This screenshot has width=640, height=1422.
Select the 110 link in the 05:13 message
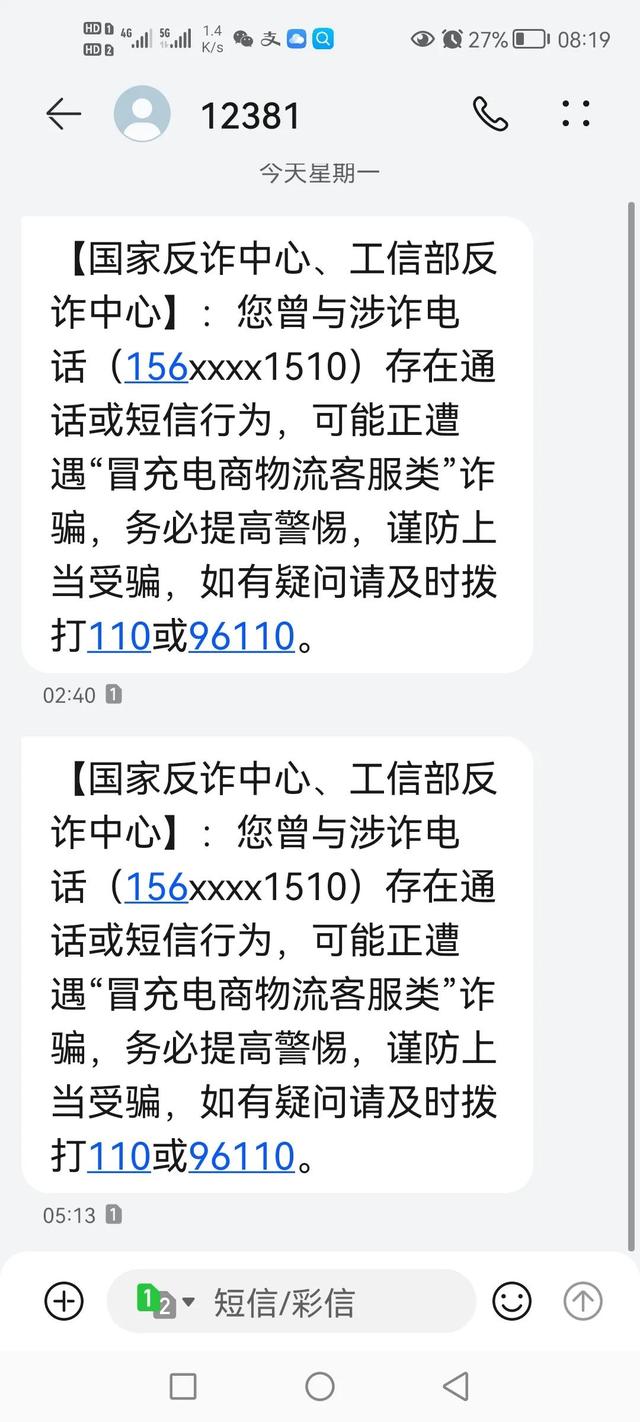pyautogui.click(x=119, y=1156)
